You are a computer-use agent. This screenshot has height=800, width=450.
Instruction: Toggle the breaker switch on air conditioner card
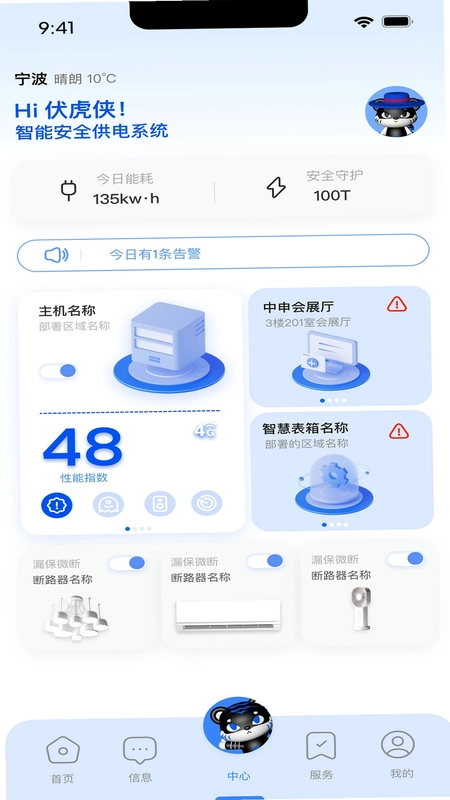click(x=265, y=561)
